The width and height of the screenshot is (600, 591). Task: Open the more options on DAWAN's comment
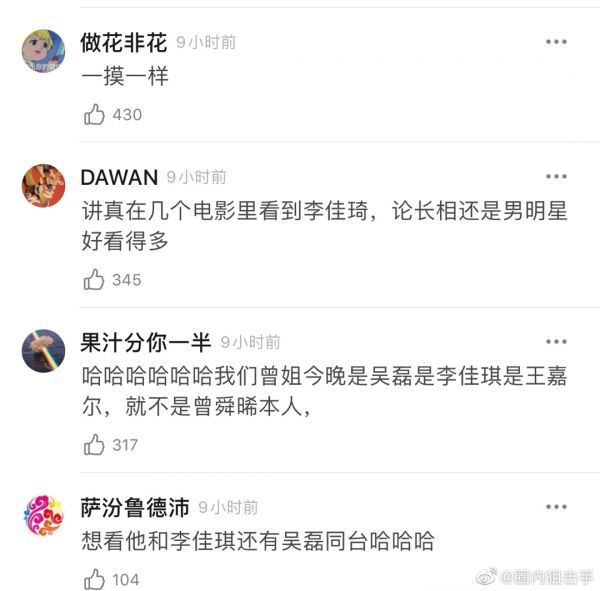pos(556,177)
